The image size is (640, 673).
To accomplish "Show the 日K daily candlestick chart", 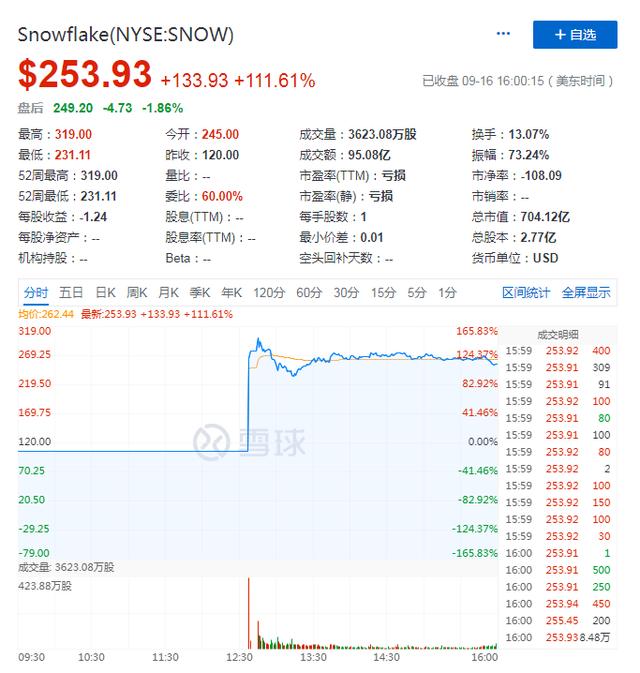I will point(105,292).
